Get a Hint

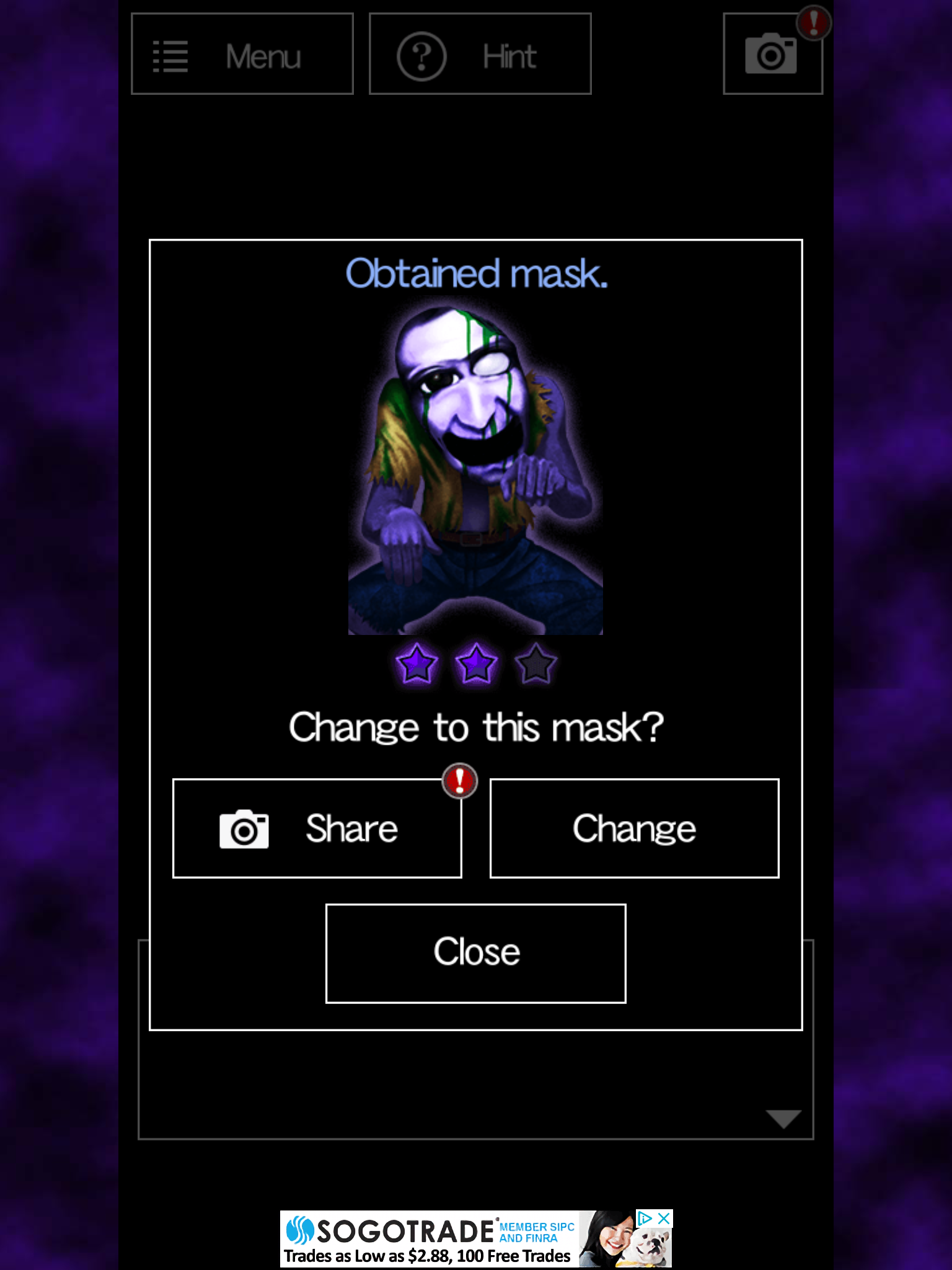pyautogui.click(x=480, y=55)
